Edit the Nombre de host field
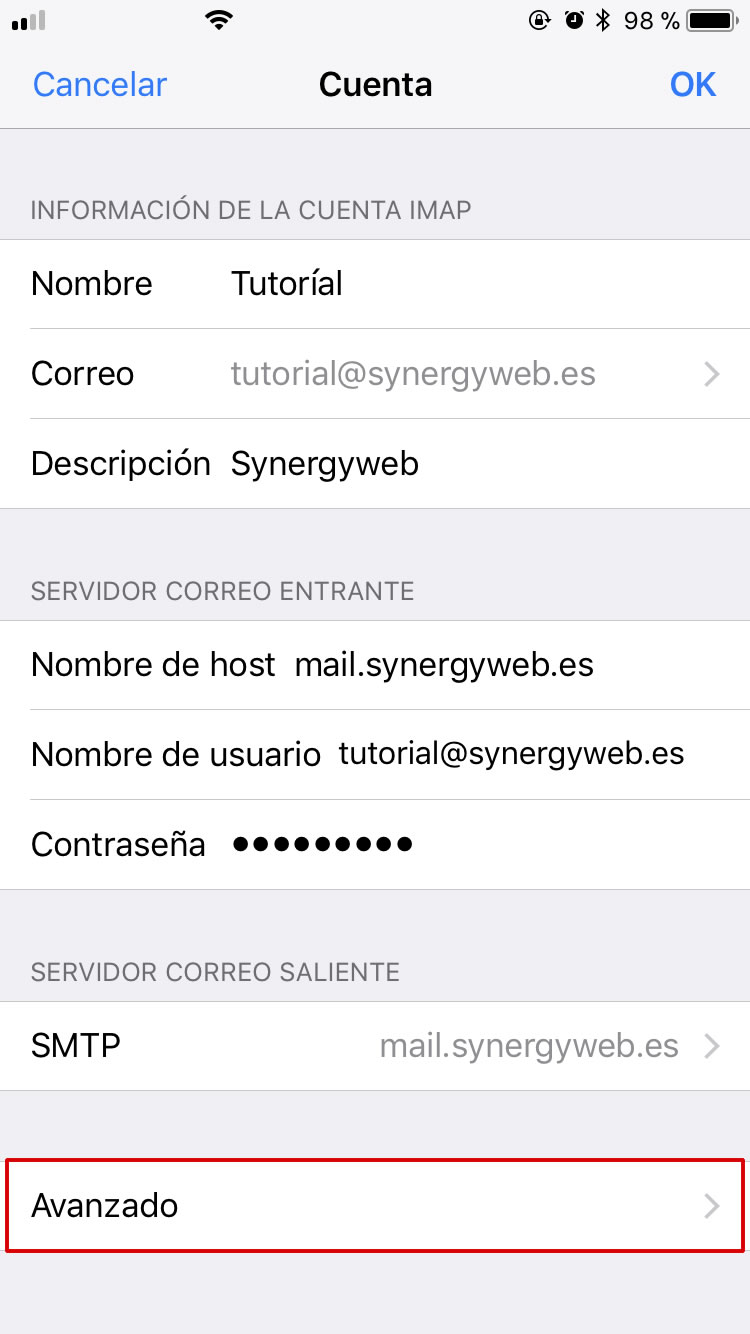 coord(375,665)
